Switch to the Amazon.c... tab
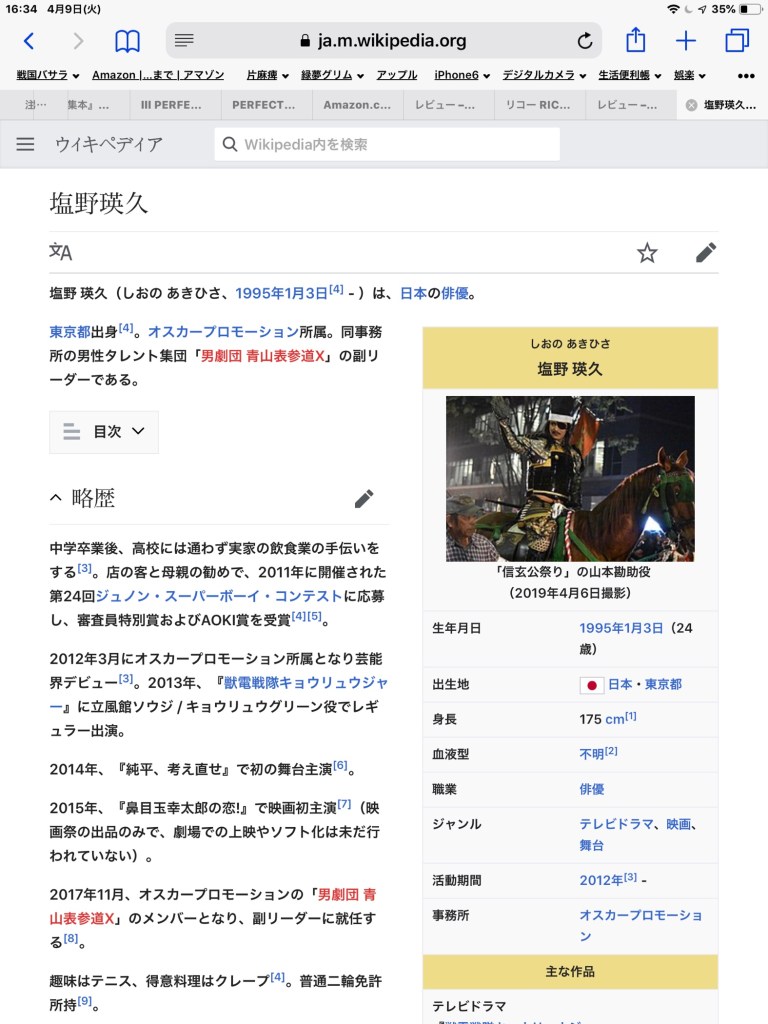This screenshot has width=768, height=1024. [357, 104]
